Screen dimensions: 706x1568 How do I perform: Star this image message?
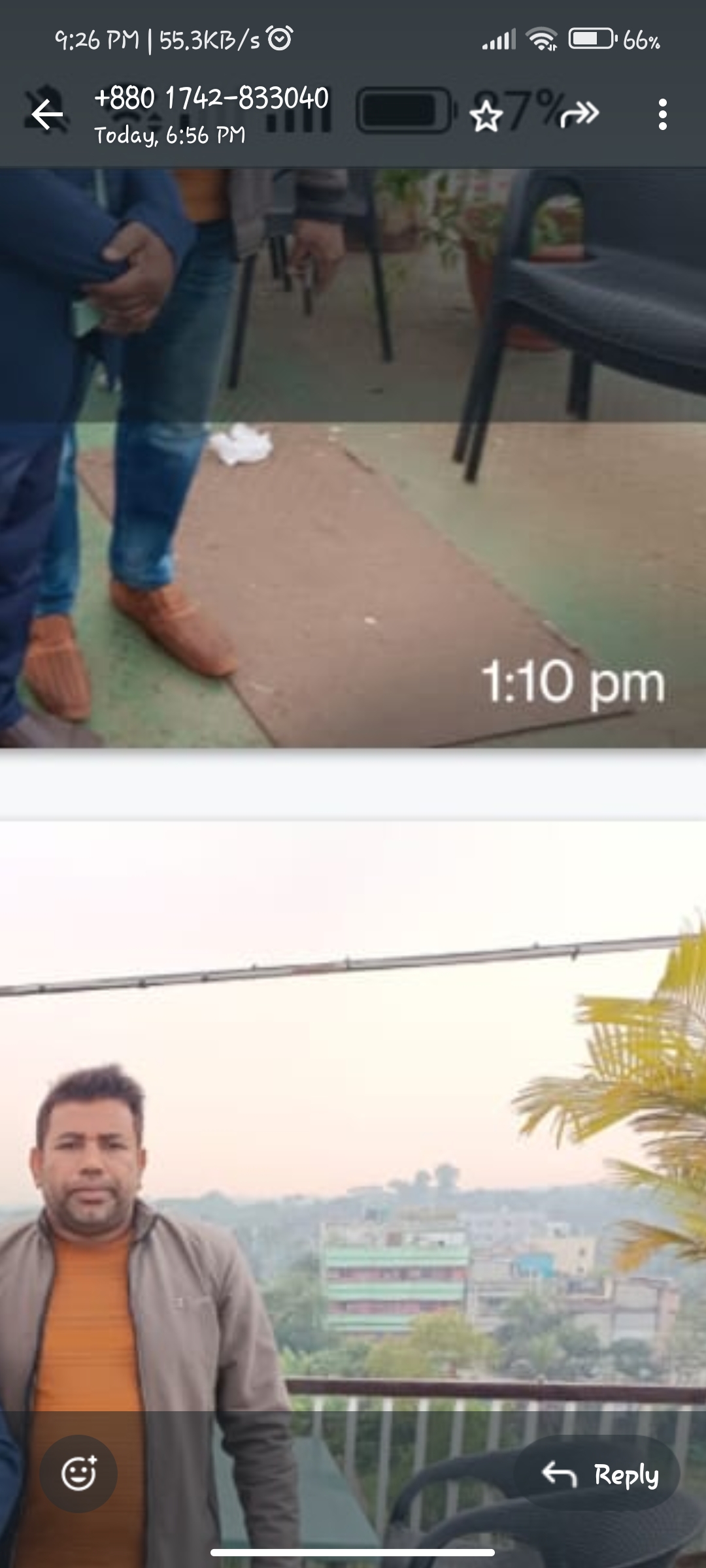[486, 116]
